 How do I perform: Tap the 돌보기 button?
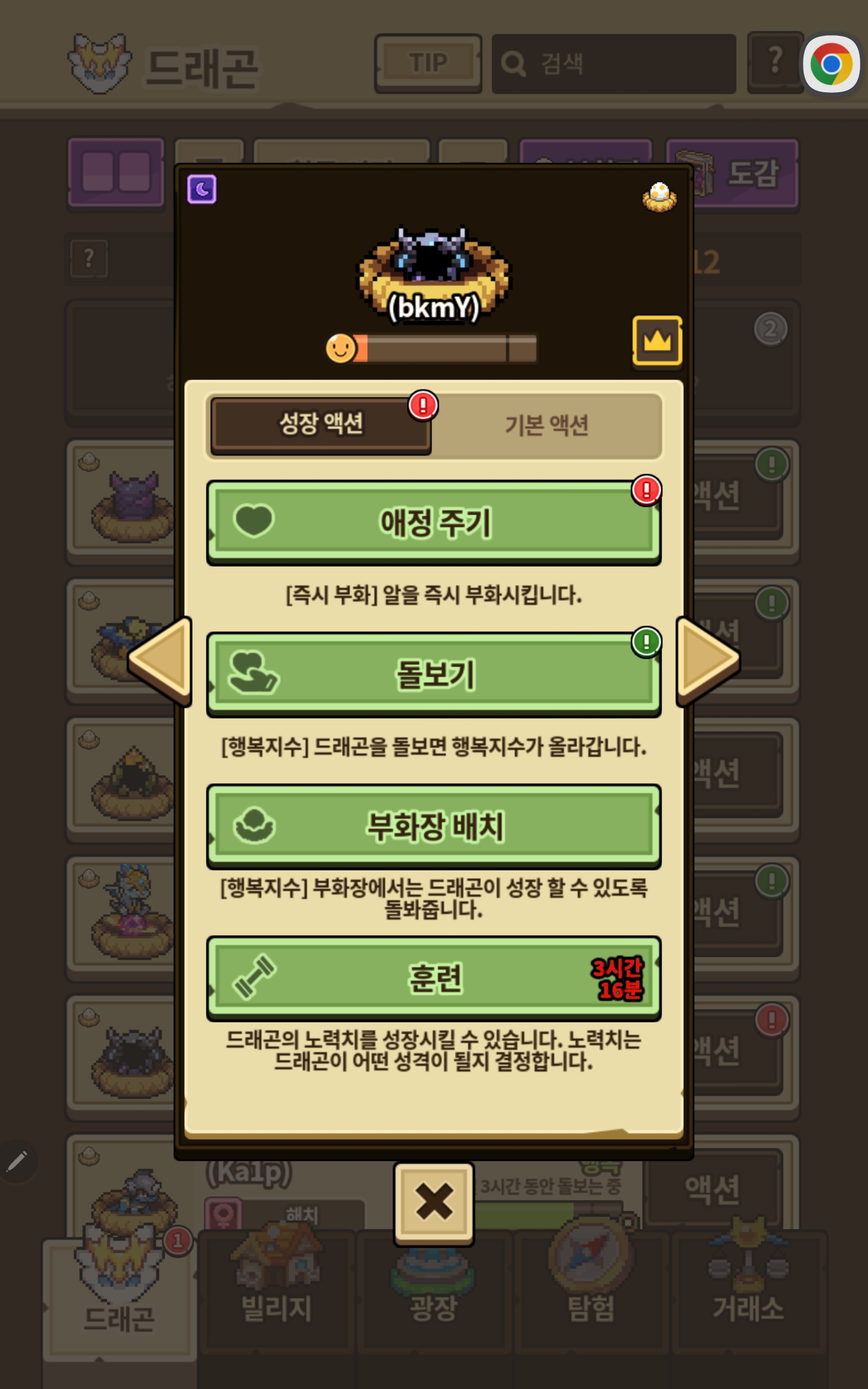433,674
